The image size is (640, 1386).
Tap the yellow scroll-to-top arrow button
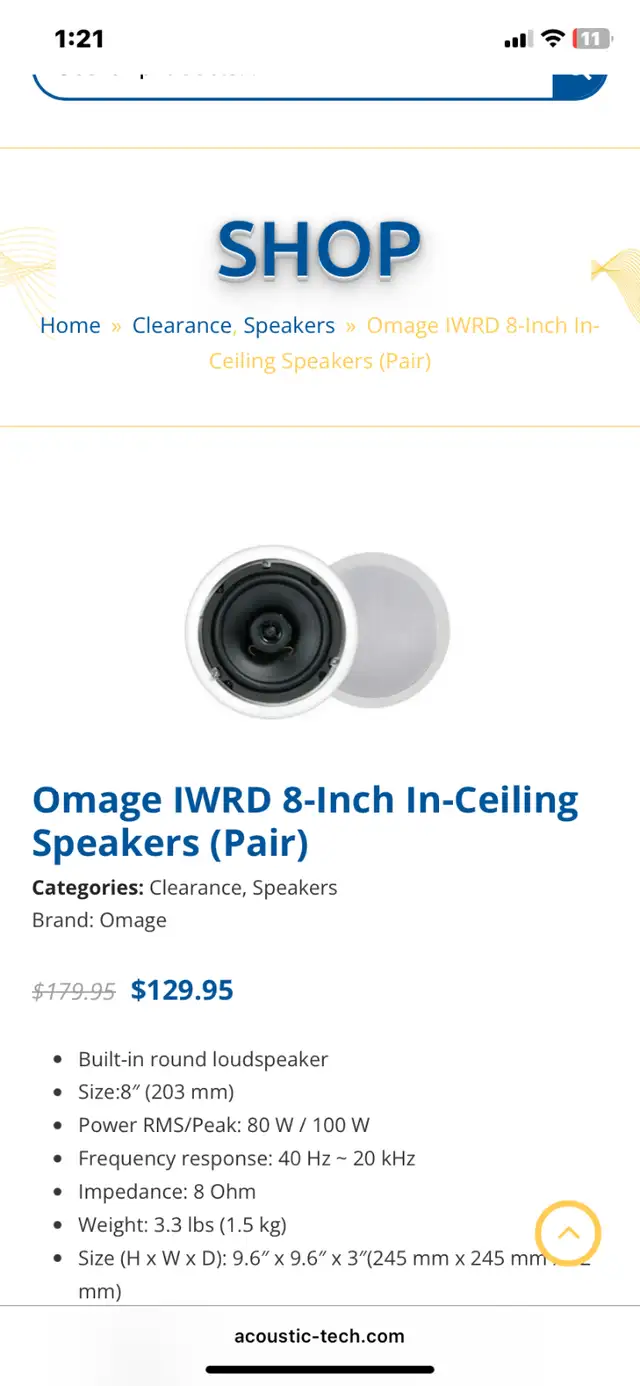568,1233
